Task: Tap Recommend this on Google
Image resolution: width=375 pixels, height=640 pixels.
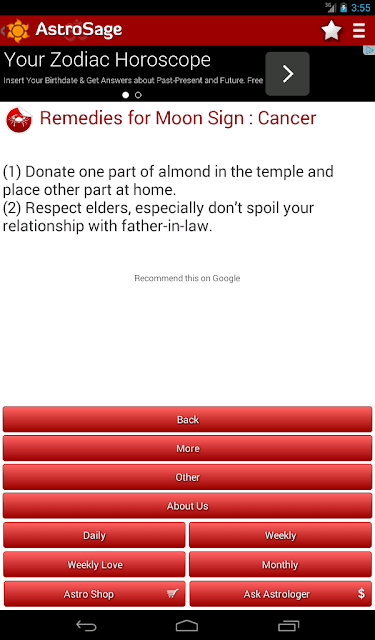Action: (187, 278)
